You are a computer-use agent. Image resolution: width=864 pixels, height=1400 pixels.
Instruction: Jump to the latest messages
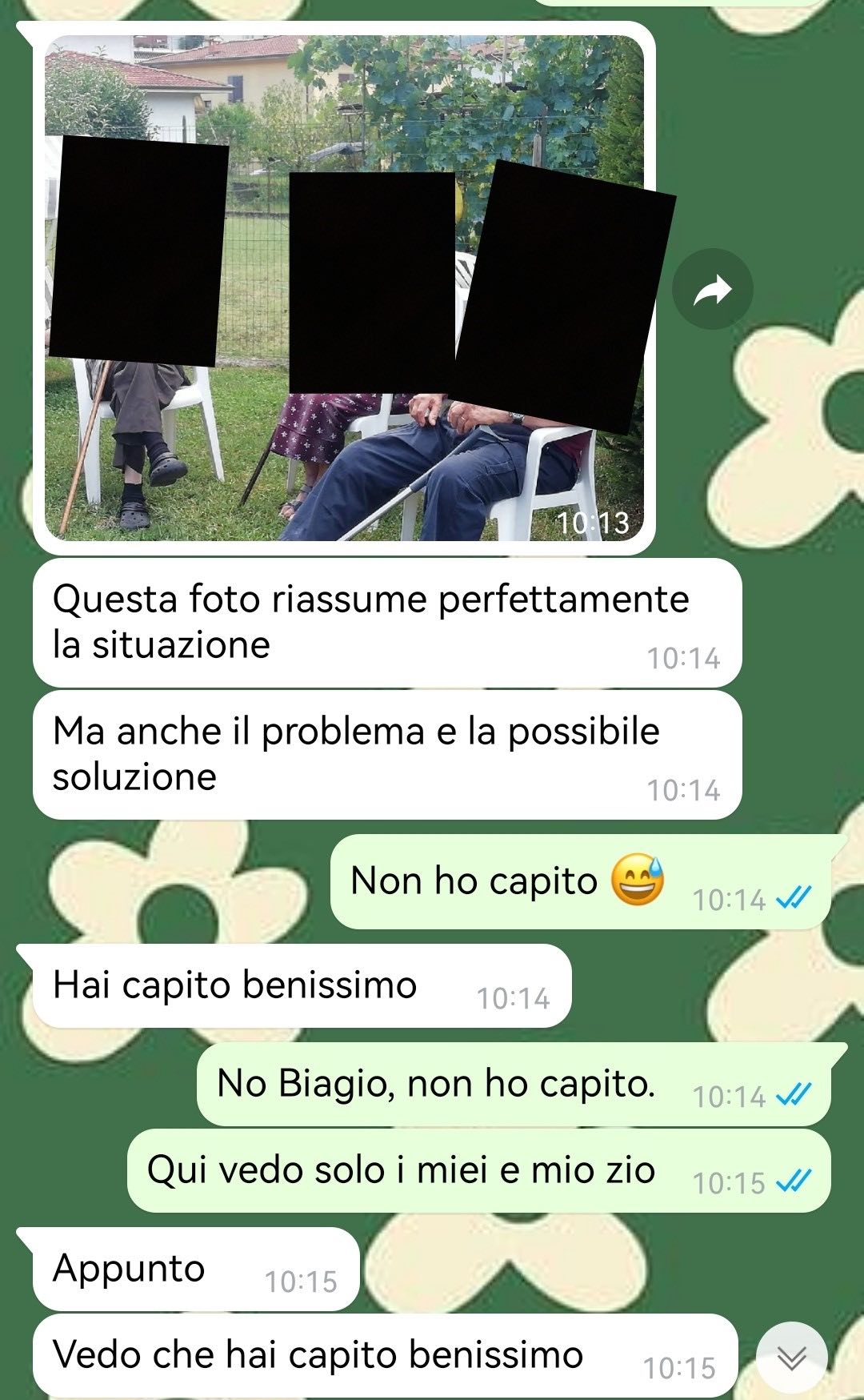(x=791, y=1358)
